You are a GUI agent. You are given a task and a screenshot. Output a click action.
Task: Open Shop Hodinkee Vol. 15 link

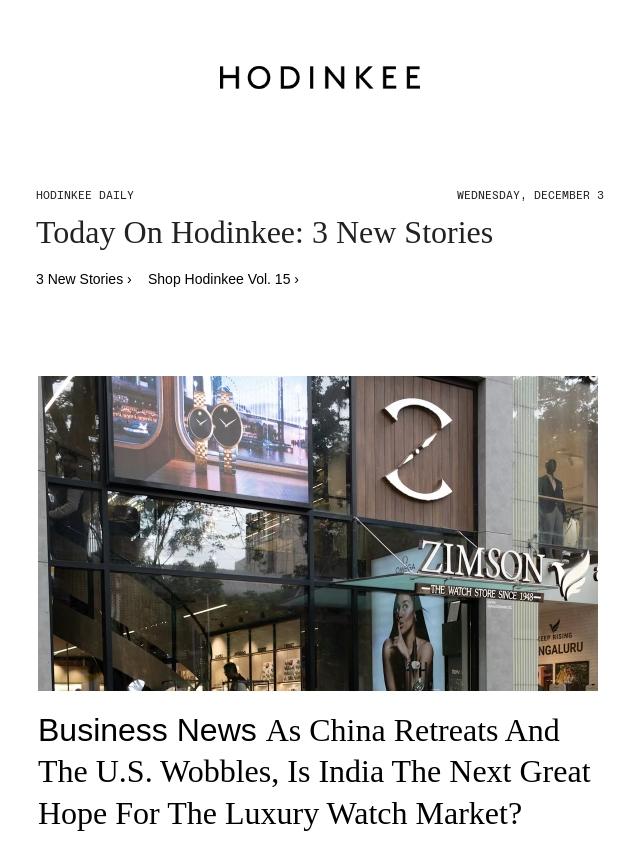point(223,279)
